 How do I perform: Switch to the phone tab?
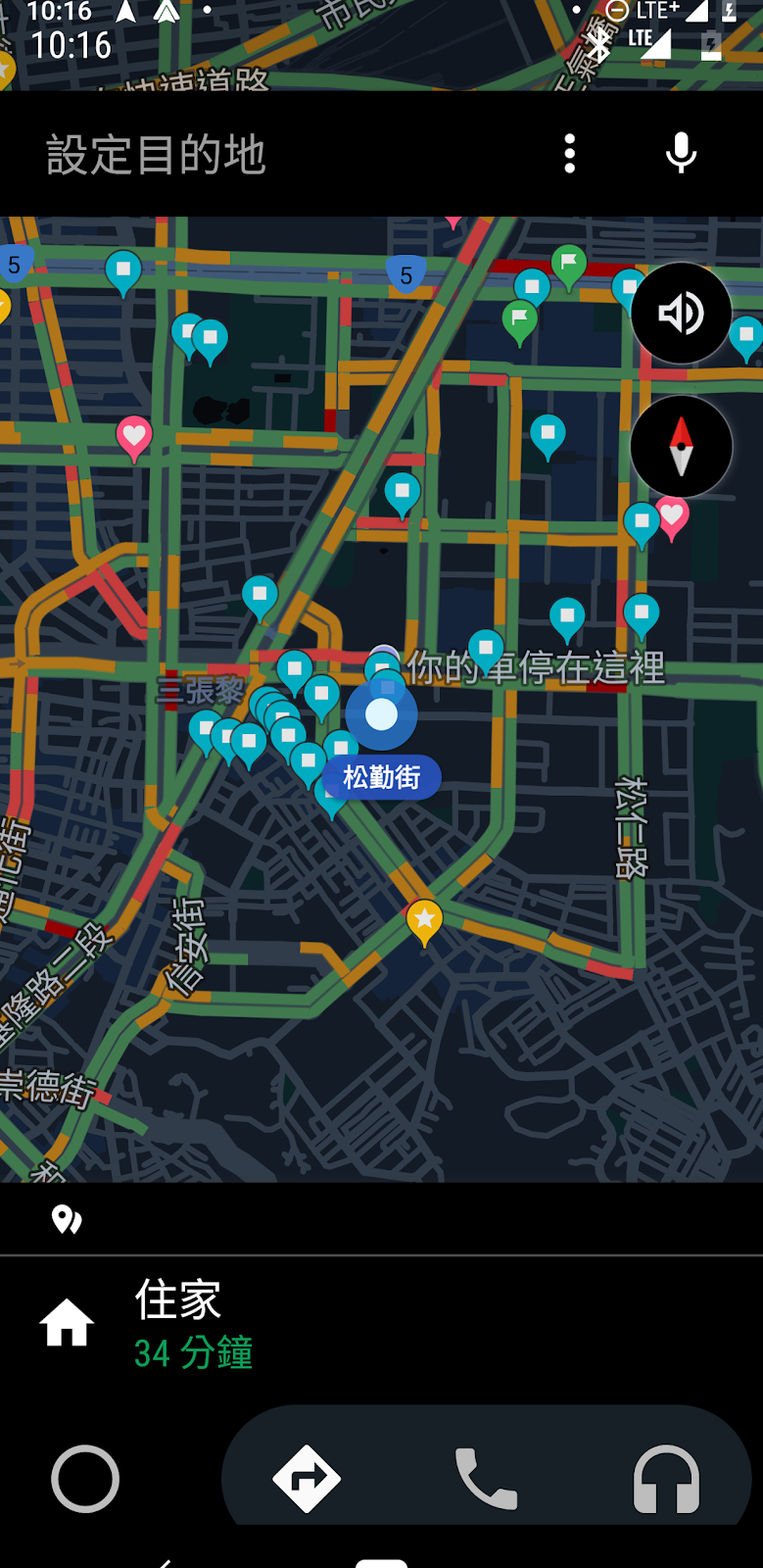pos(486,1478)
